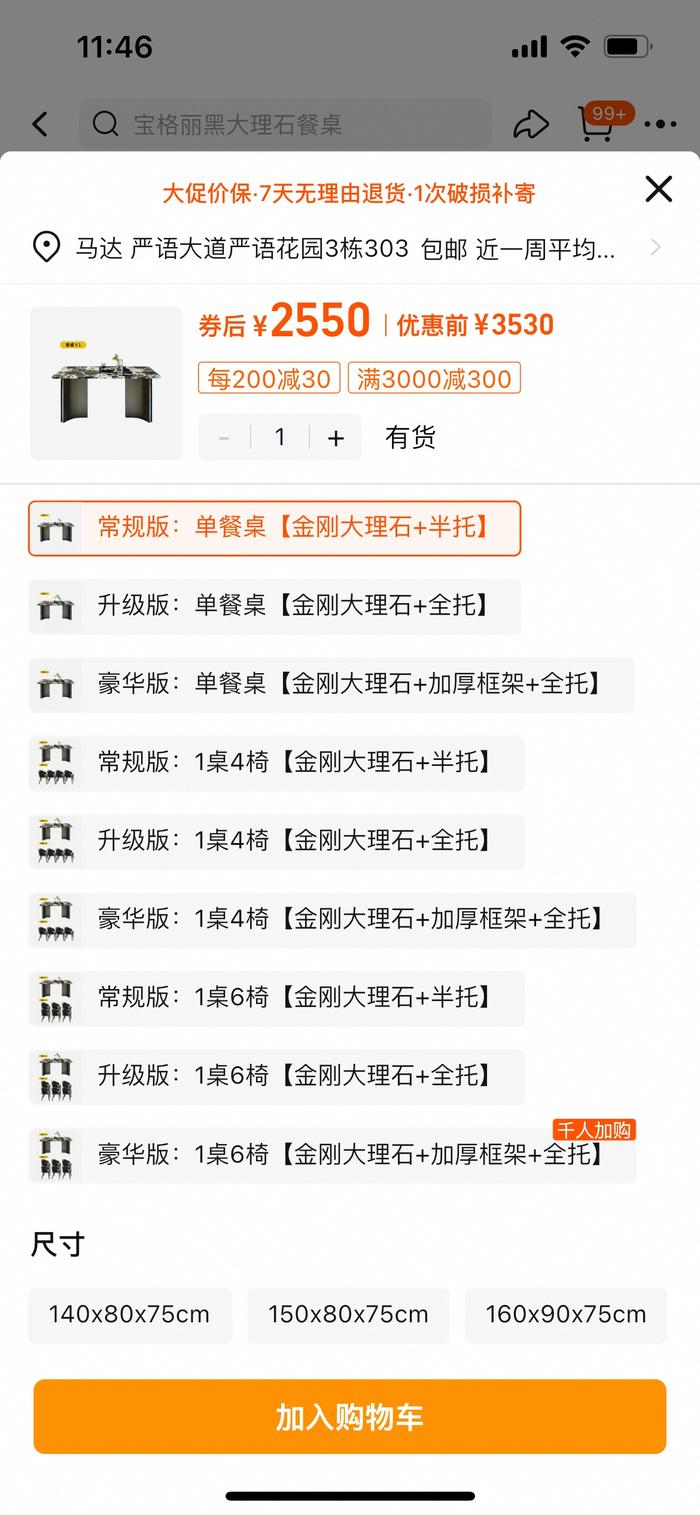Tap 加入购物车 to add to cart
Screen dimensions: 700x1515
(x=350, y=1416)
